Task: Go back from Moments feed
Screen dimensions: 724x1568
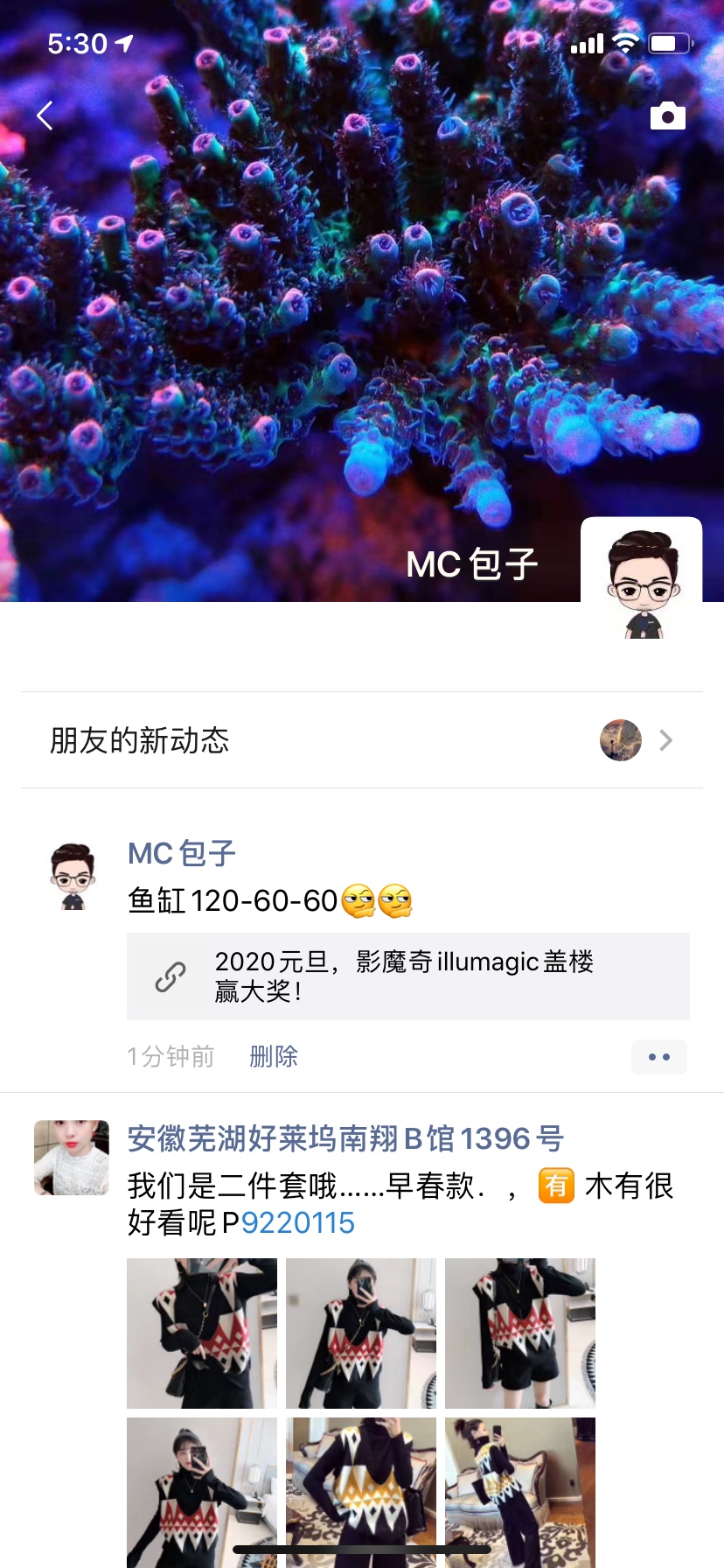Action: coord(45,115)
